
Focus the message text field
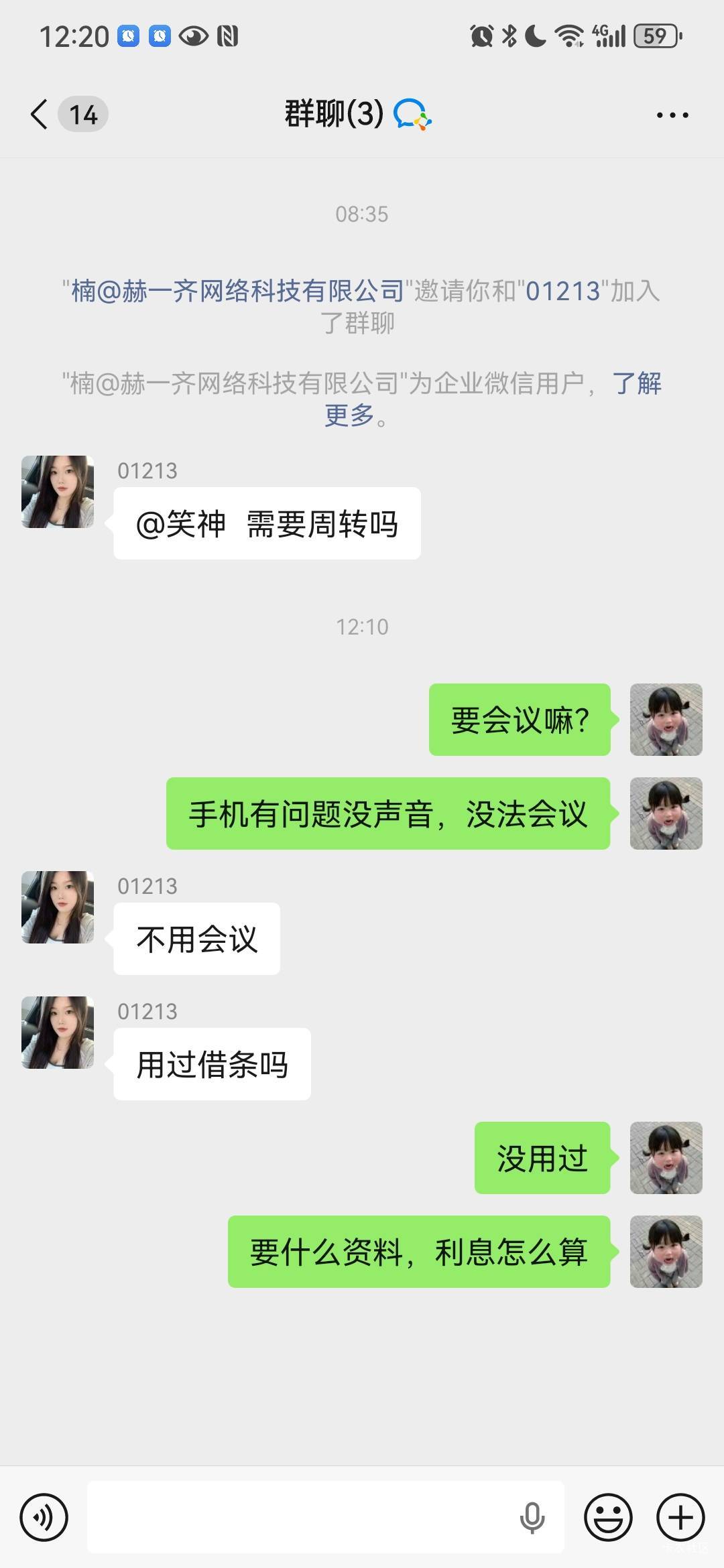[302, 1517]
